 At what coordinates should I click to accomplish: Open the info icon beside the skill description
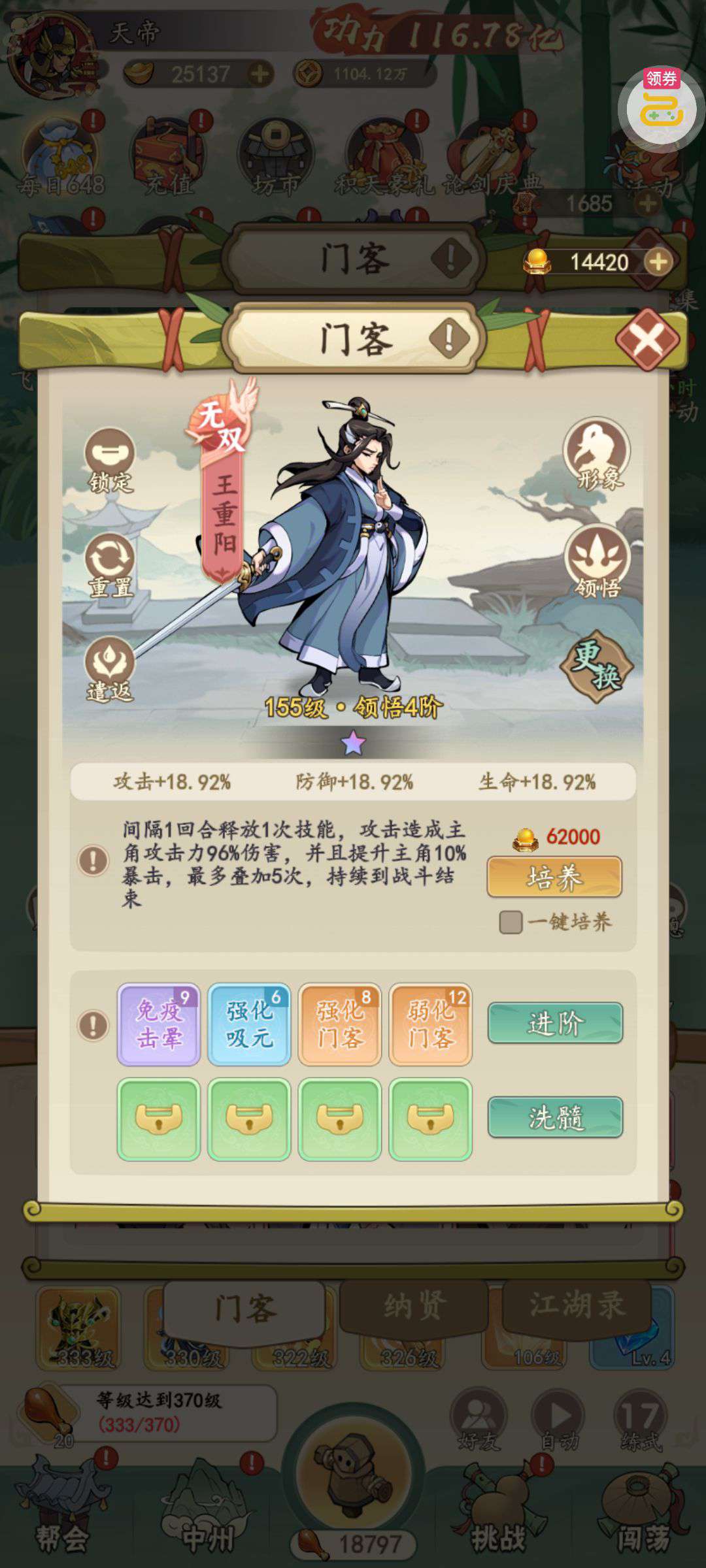click(93, 860)
